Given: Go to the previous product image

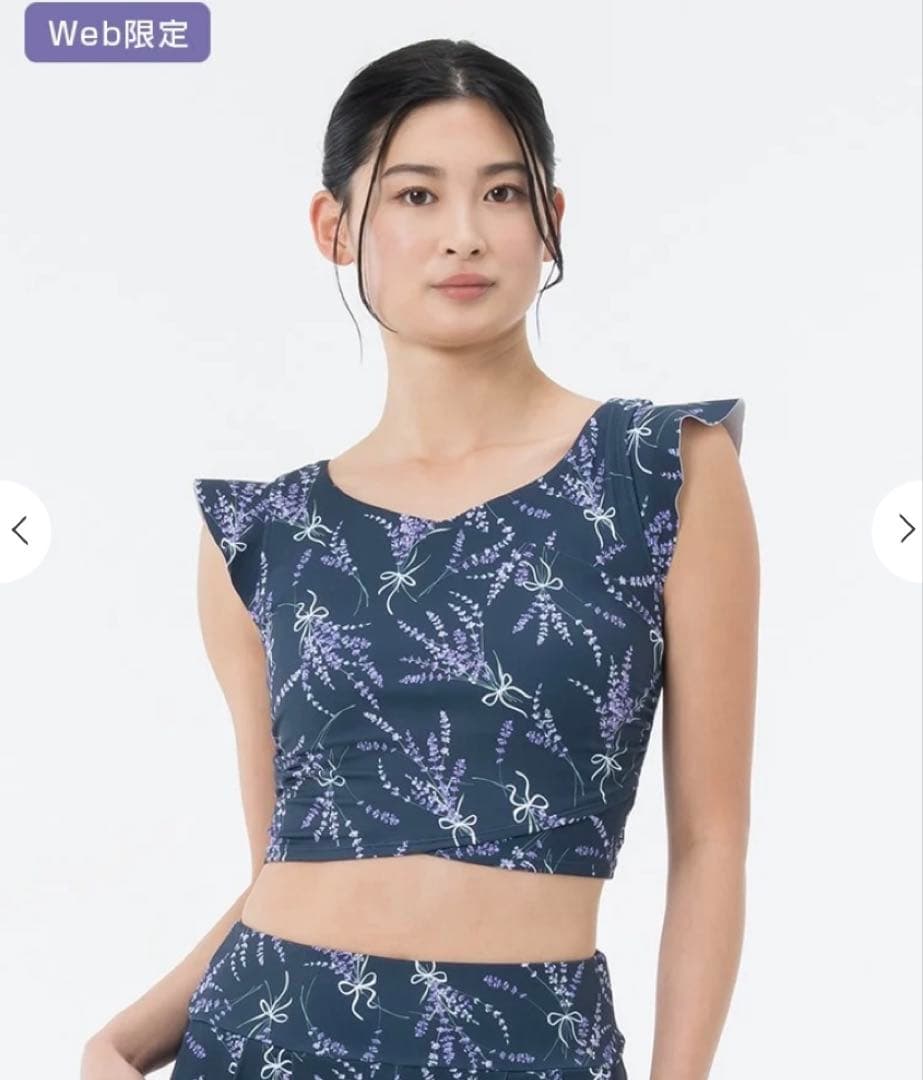Looking at the screenshot, I should click(x=20, y=530).
